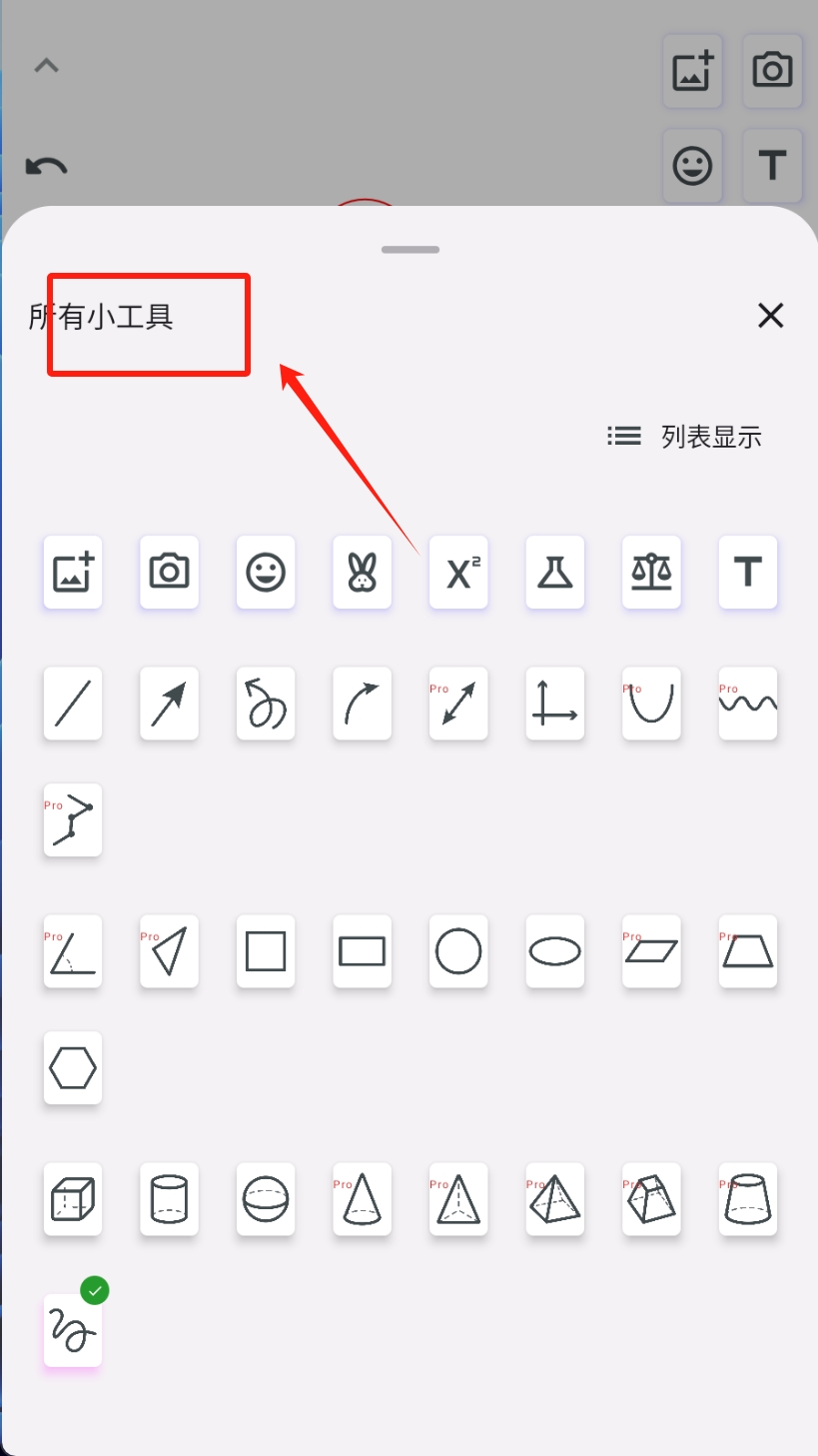The image size is (818, 1456).
Task: Choose the X² formula tool
Action: [458, 573]
